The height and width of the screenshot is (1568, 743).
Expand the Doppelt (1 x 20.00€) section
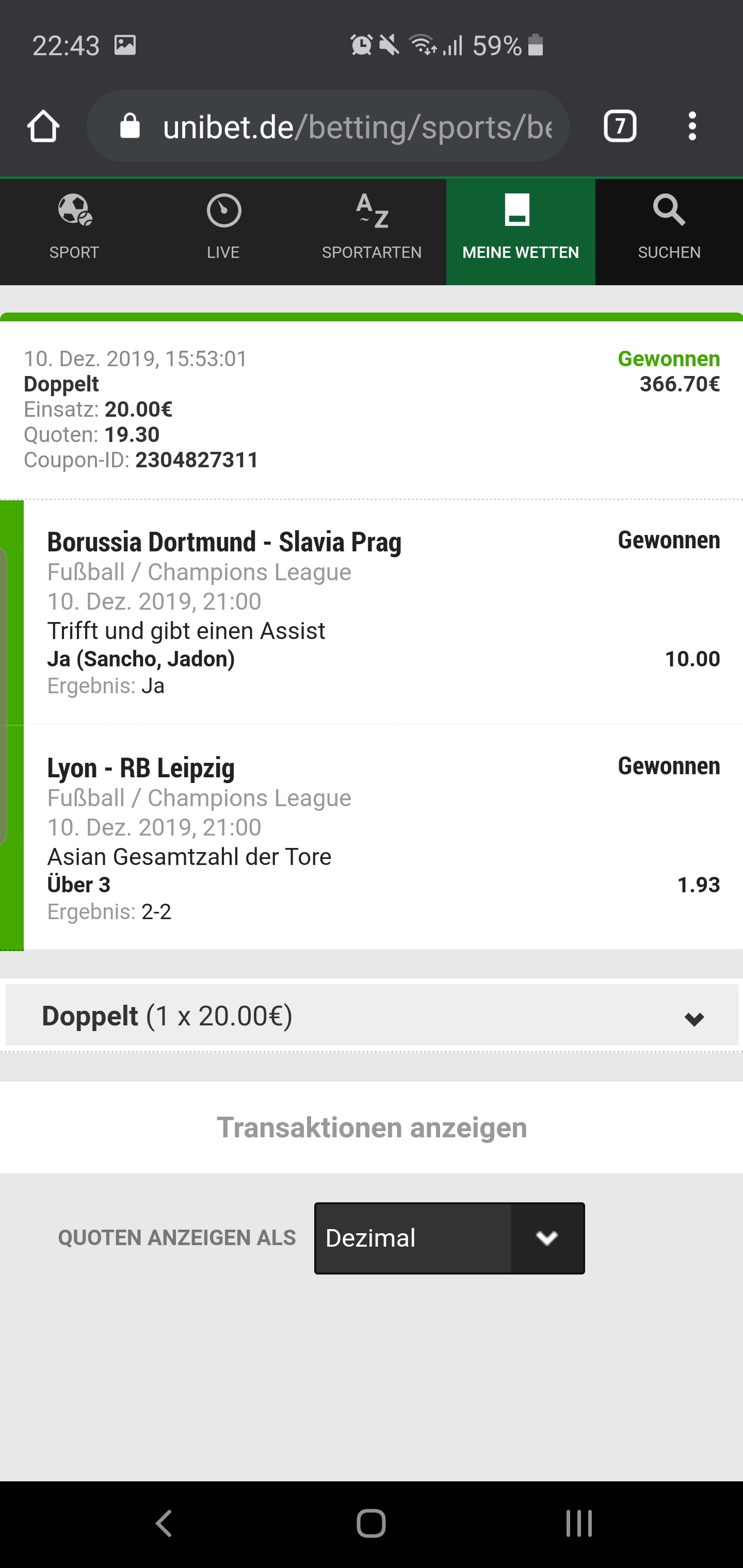[x=372, y=1016]
